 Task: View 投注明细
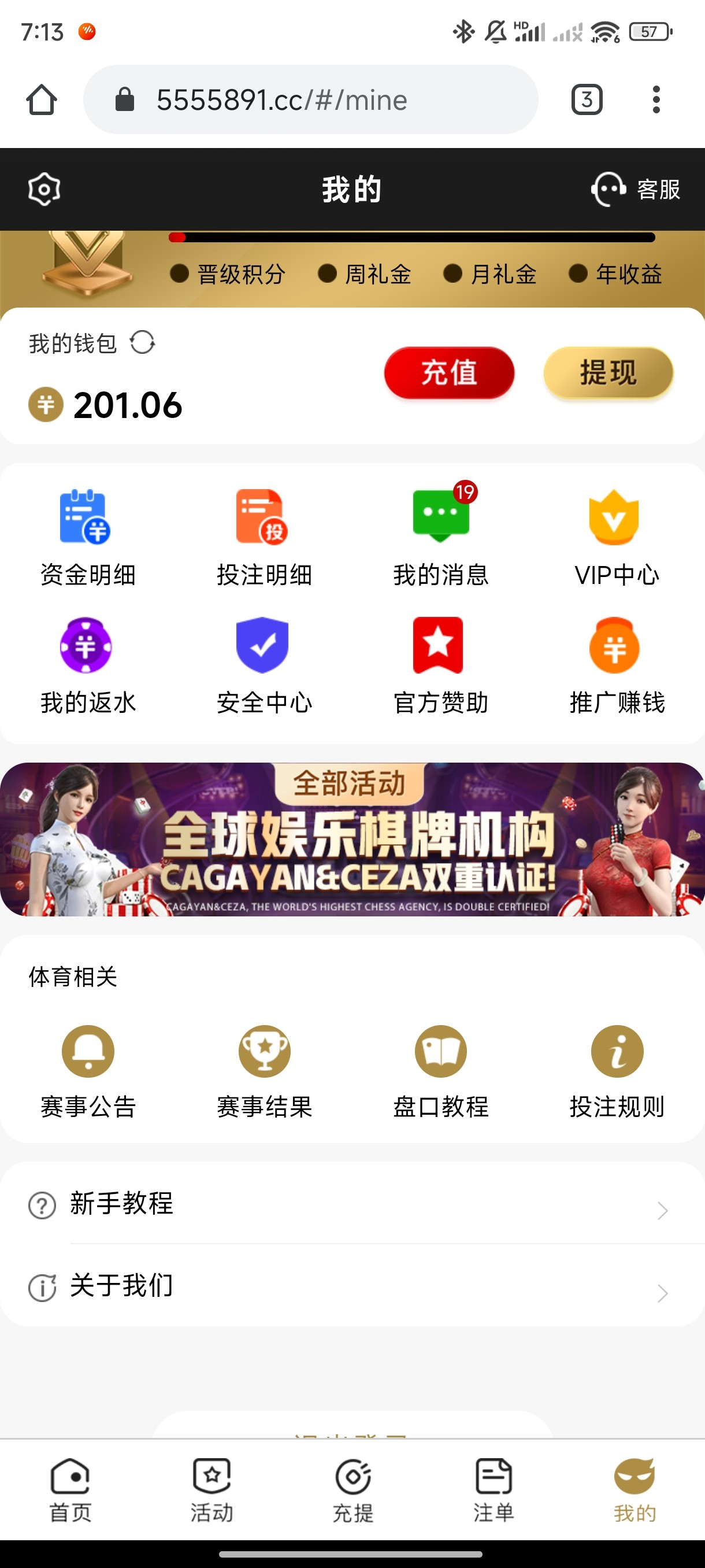(264, 537)
